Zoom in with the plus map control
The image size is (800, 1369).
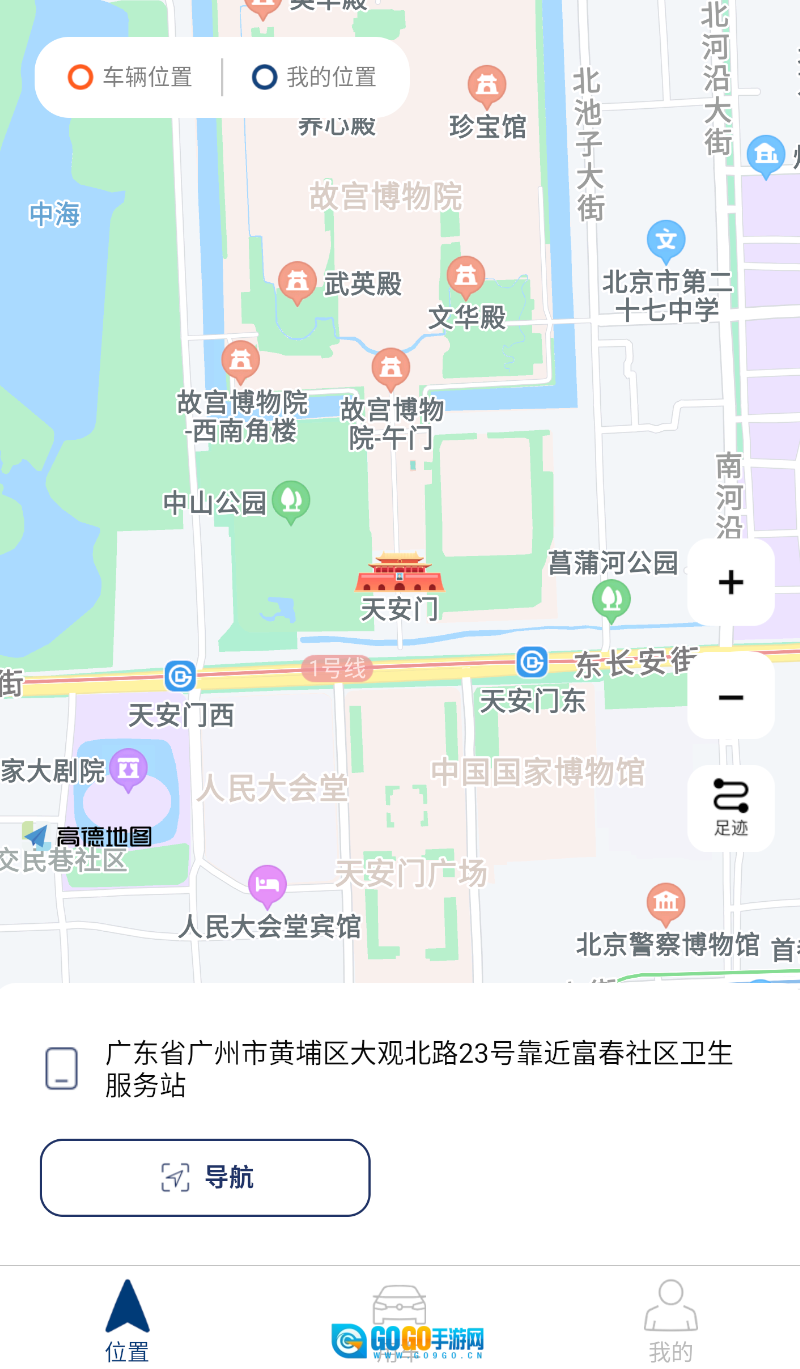coord(730,581)
